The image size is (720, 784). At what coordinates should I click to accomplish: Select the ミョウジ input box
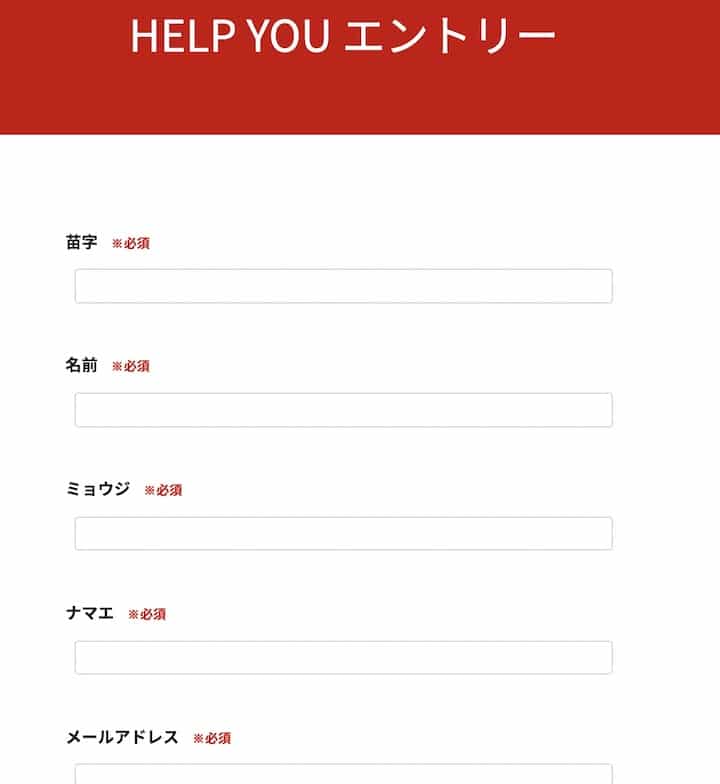[343, 534]
